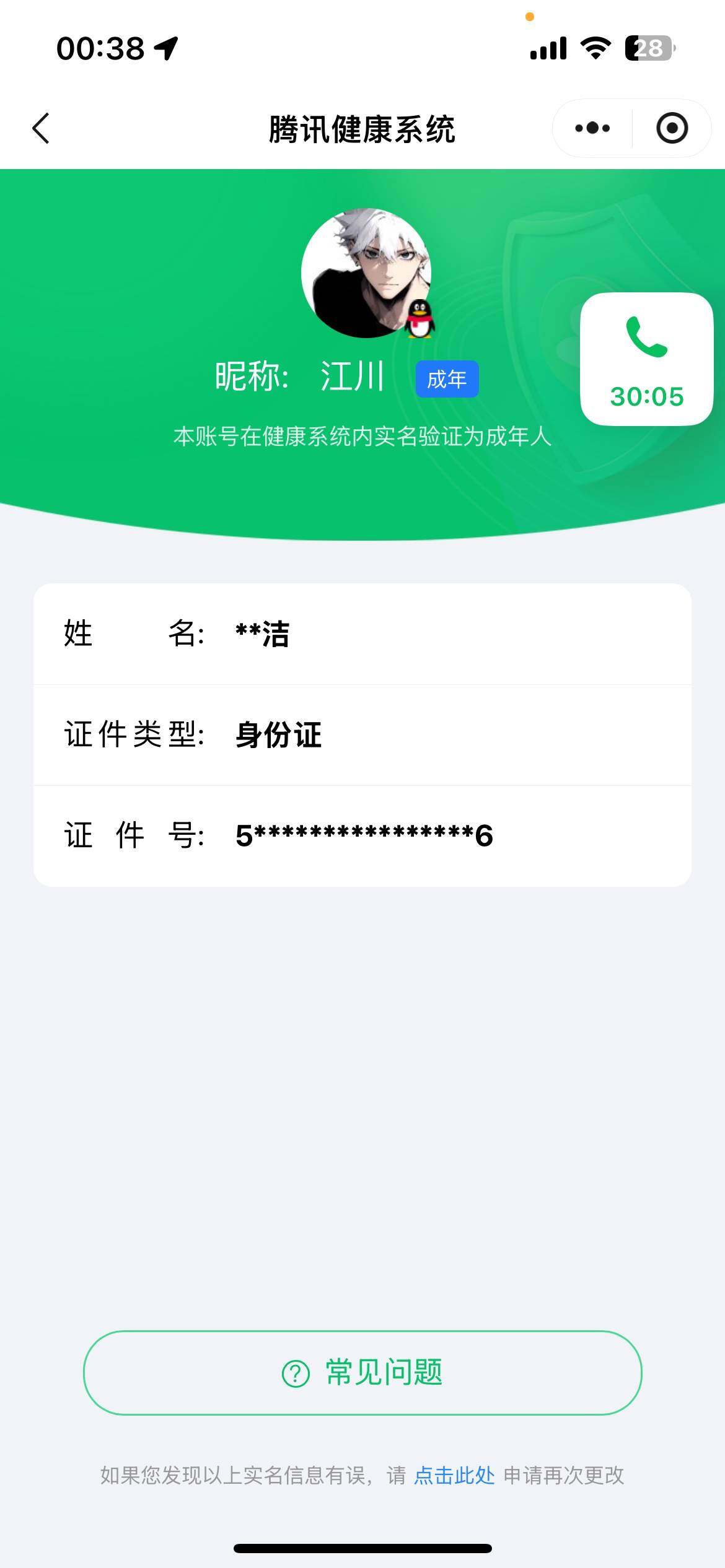Viewport: 725px width, 1568px height.
Task: Expand the 姓名 name row showing **洁
Action: 362,634
